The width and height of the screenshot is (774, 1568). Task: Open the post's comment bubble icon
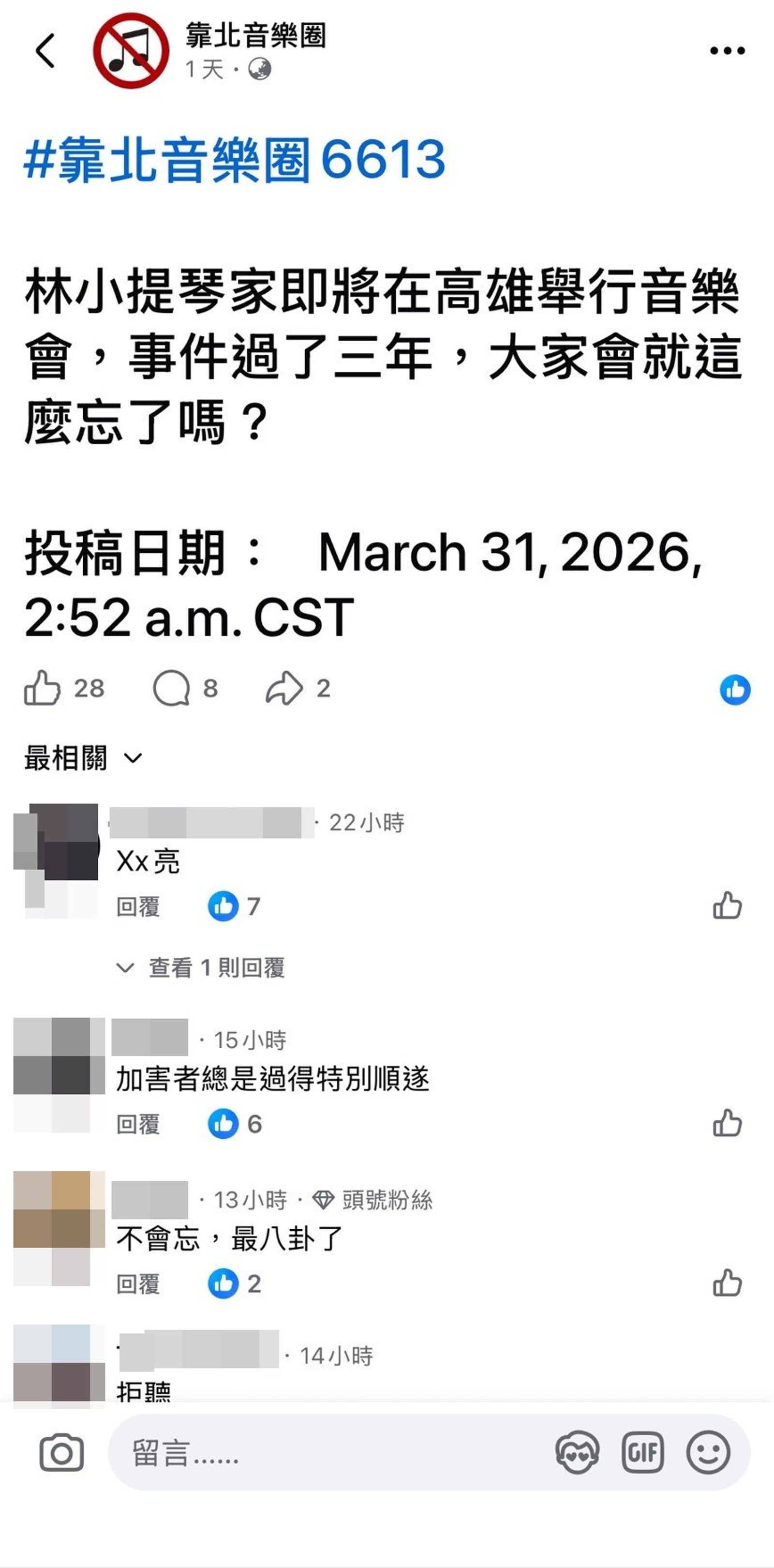(171, 689)
